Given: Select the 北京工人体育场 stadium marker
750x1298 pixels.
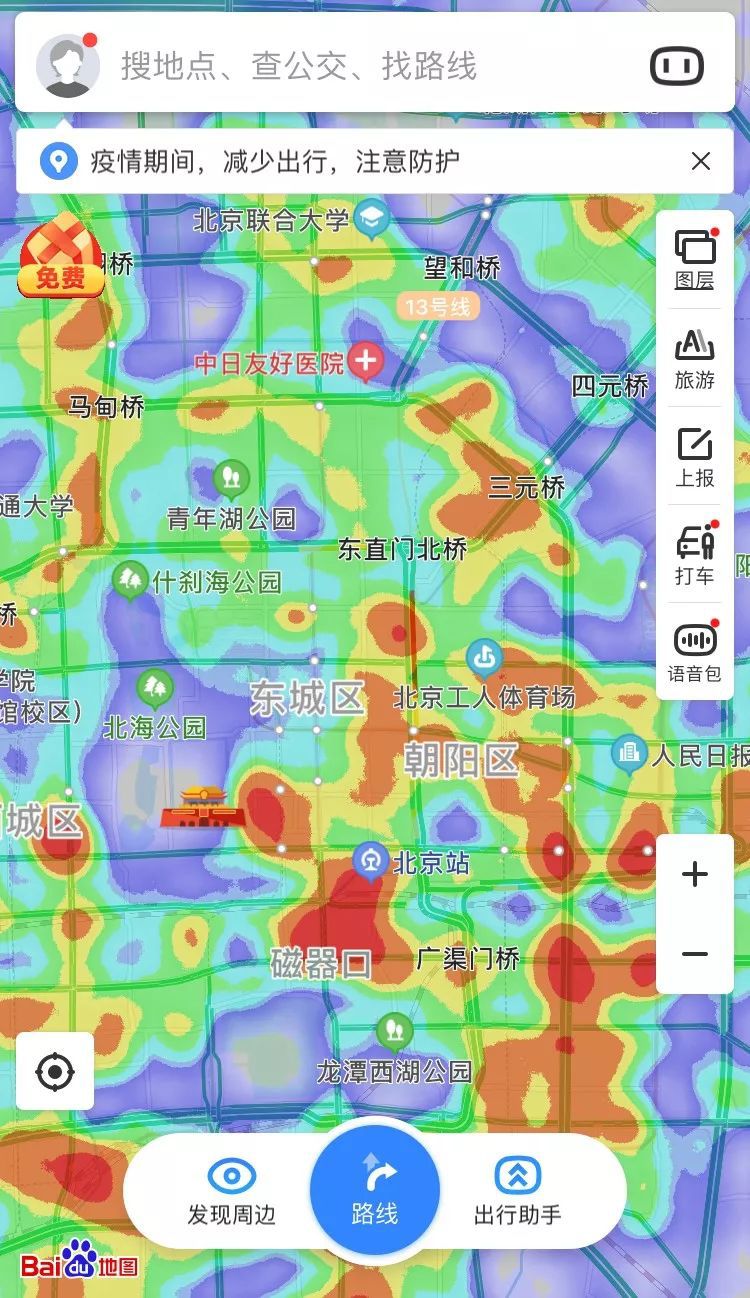Looking at the screenshot, I should click(485, 657).
